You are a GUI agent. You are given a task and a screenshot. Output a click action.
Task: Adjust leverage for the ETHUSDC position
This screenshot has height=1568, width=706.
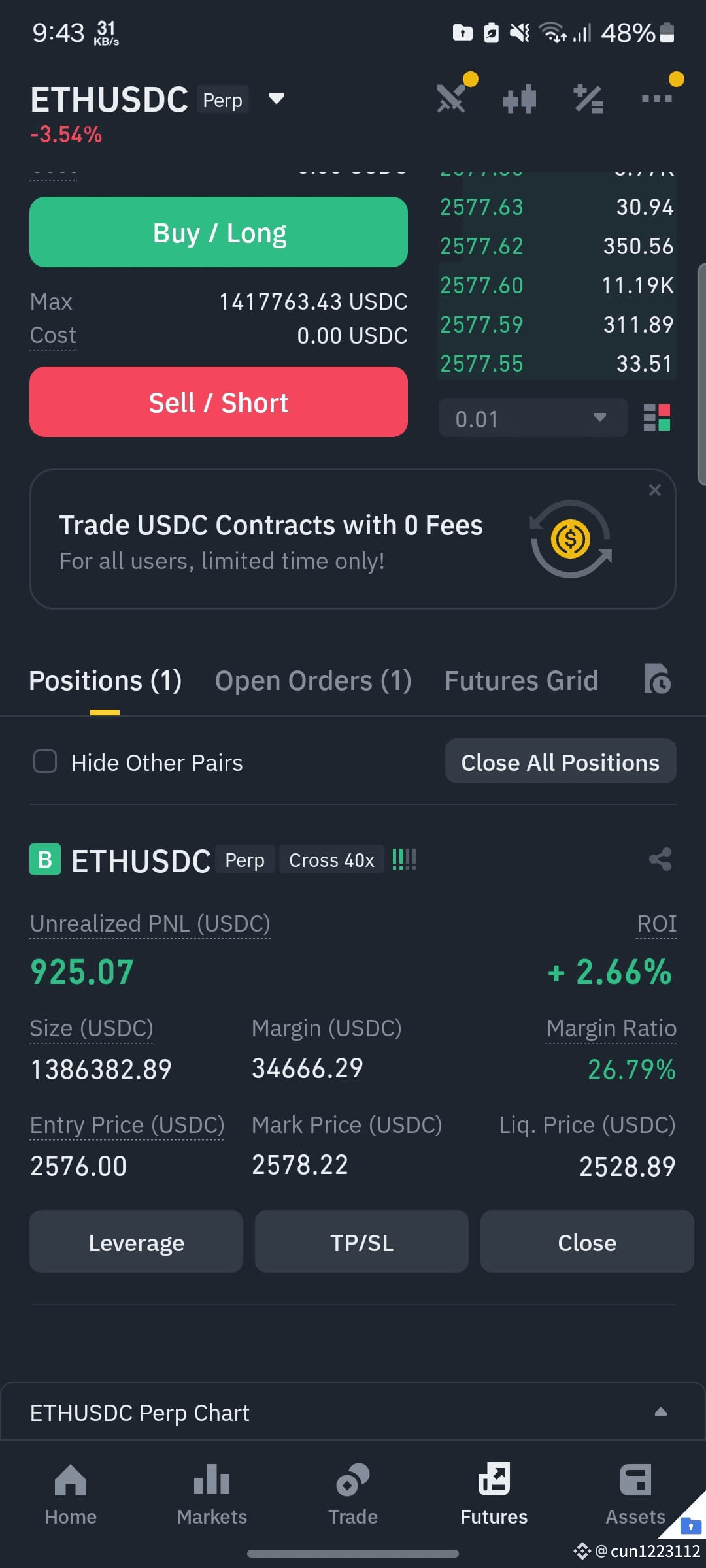click(136, 1241)
